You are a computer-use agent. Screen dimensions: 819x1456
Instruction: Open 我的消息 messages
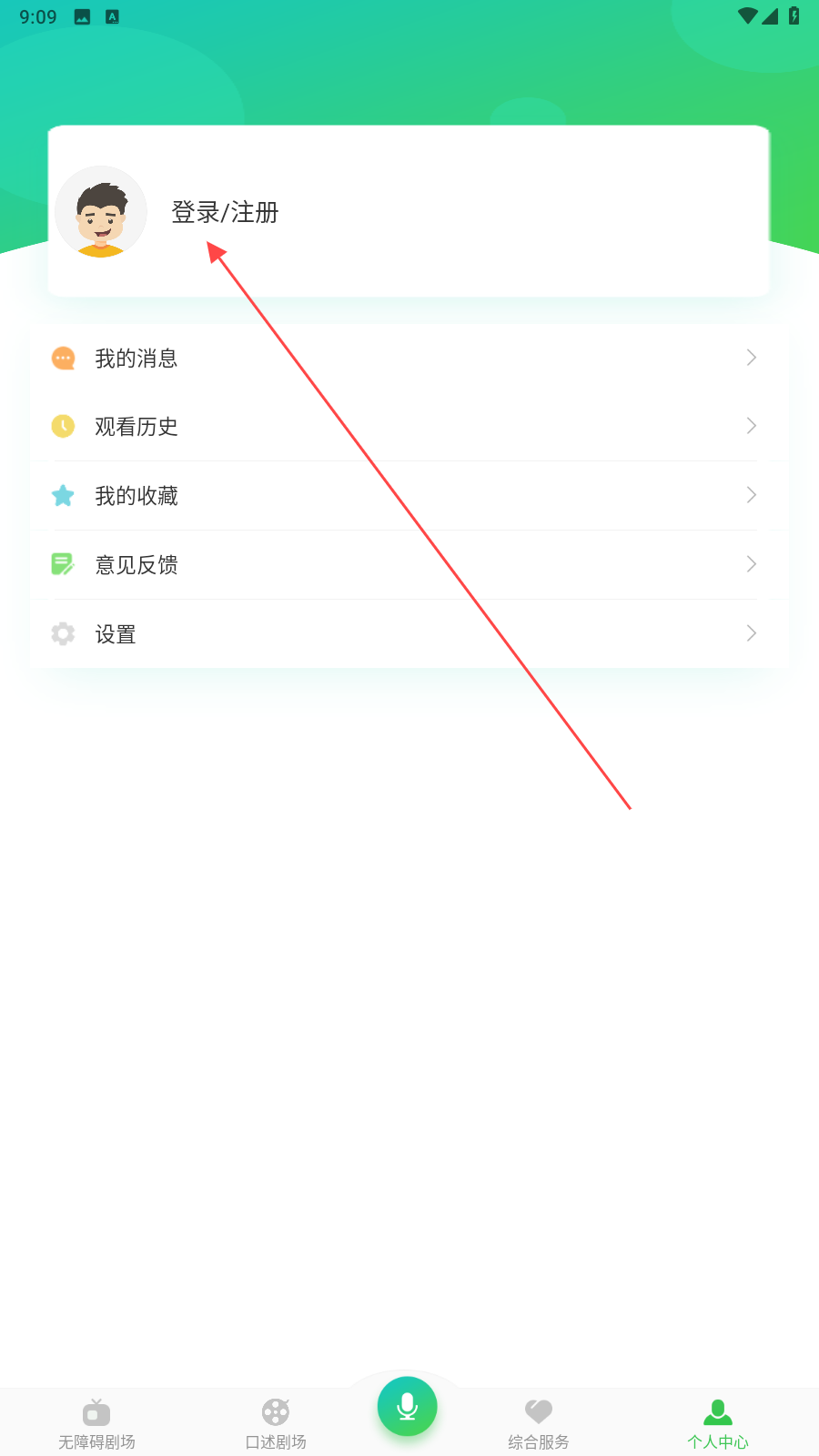(x=409, y=358)
